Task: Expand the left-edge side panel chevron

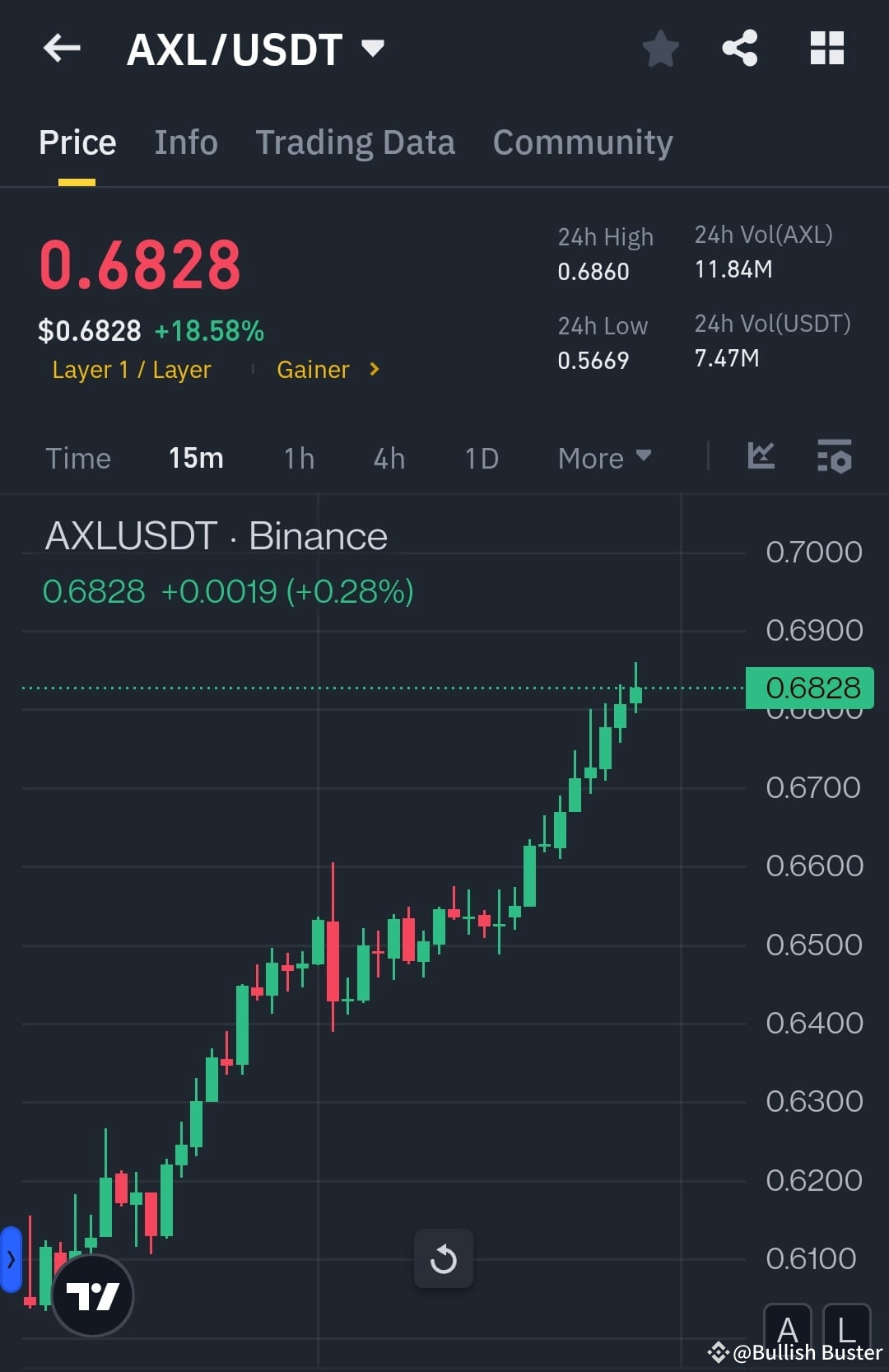Action: tap(10, 1258)
